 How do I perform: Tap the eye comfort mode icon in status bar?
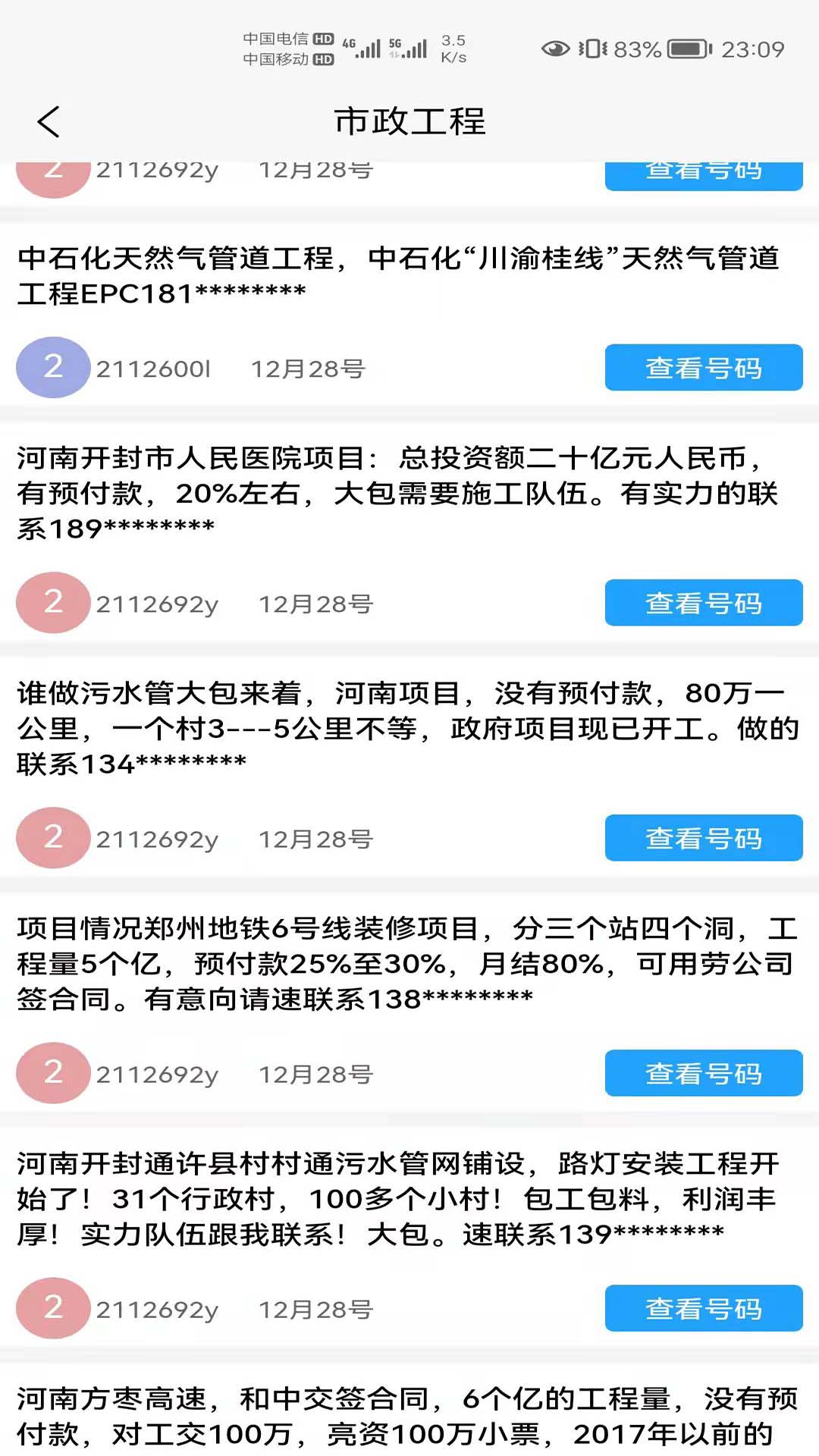pyautogui.click(x=556, y=47)
